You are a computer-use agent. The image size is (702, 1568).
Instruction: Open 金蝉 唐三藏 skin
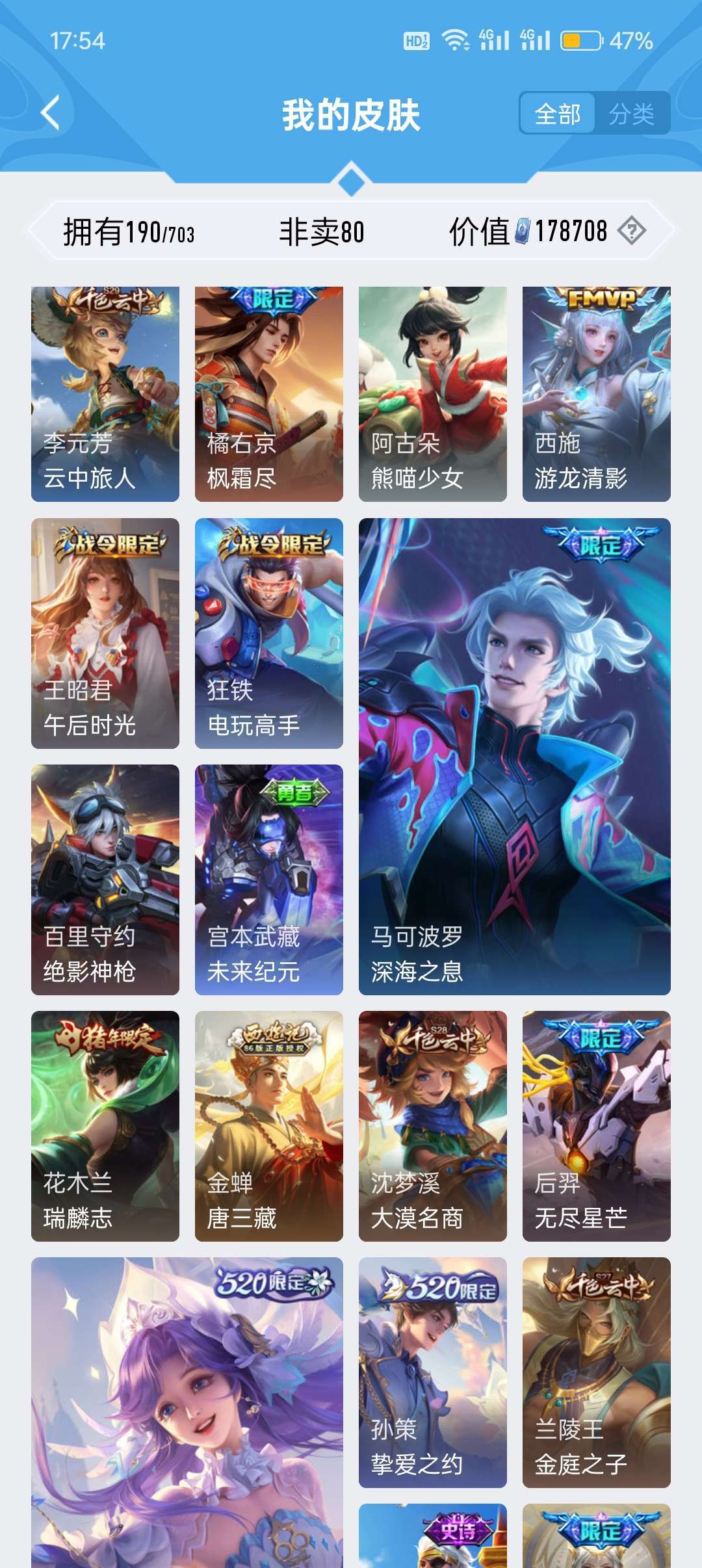269,1126
